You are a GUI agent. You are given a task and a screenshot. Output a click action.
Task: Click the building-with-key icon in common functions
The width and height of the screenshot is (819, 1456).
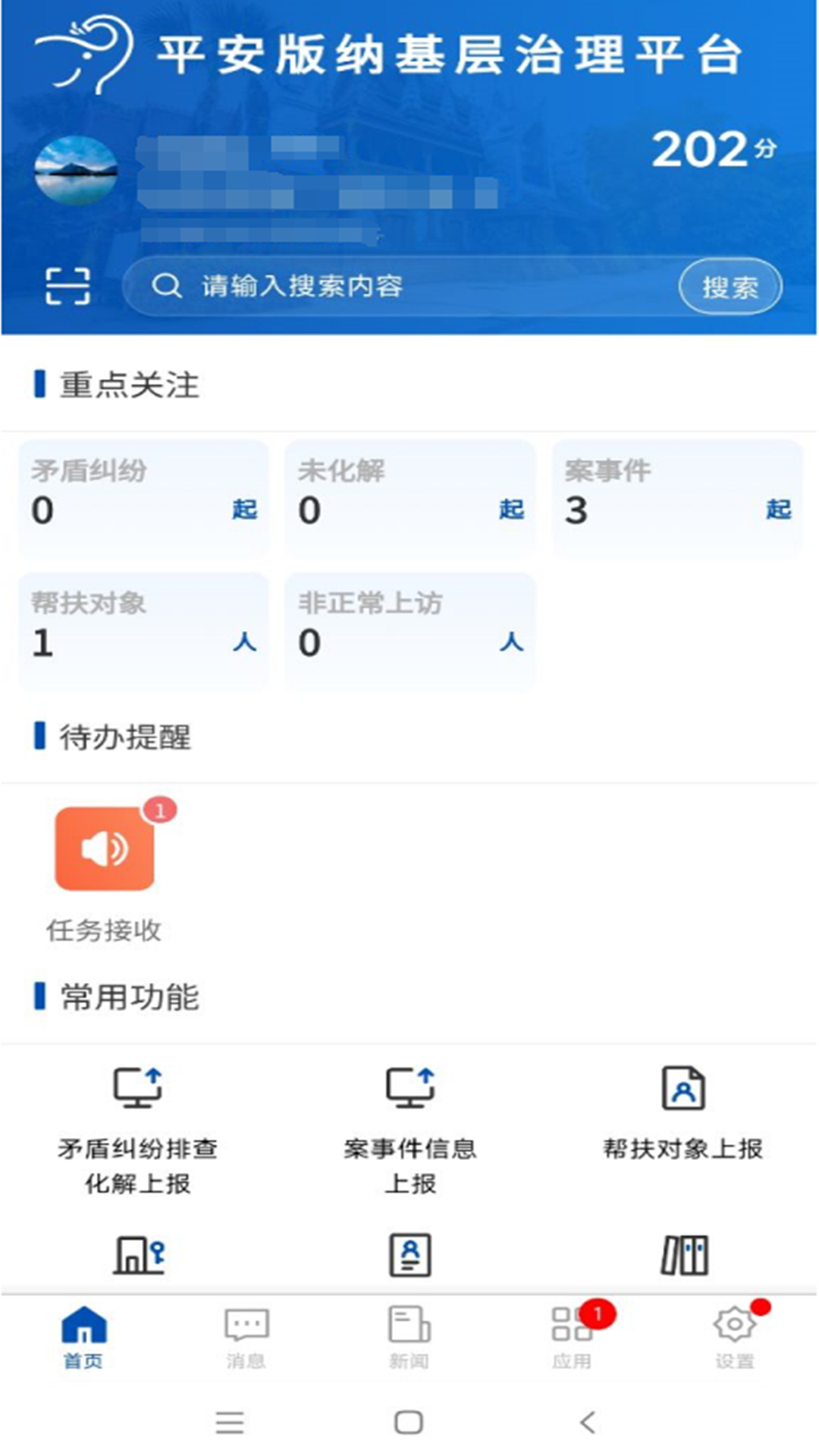coord(136,1253)
